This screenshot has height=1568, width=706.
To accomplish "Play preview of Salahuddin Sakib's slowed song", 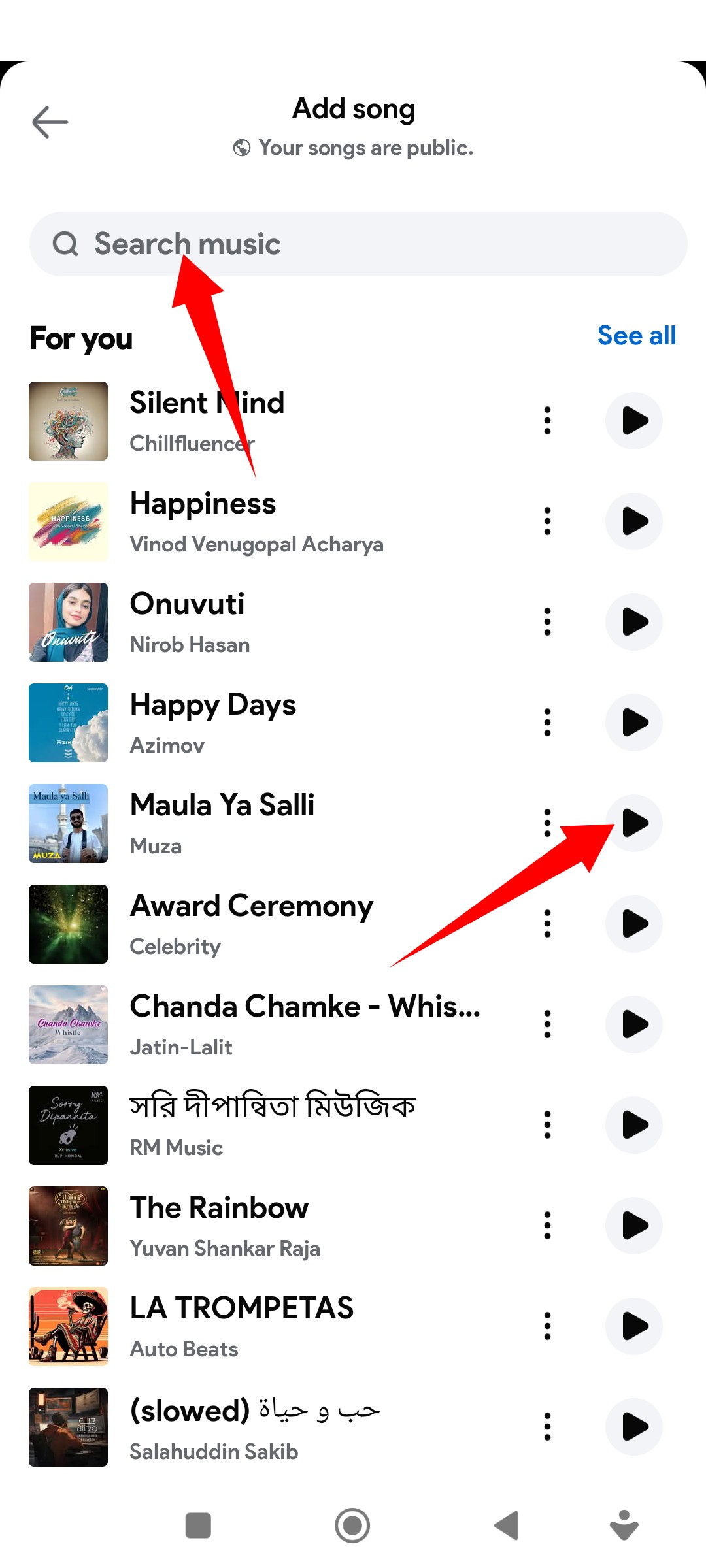I will click(x=633, y=1427).
